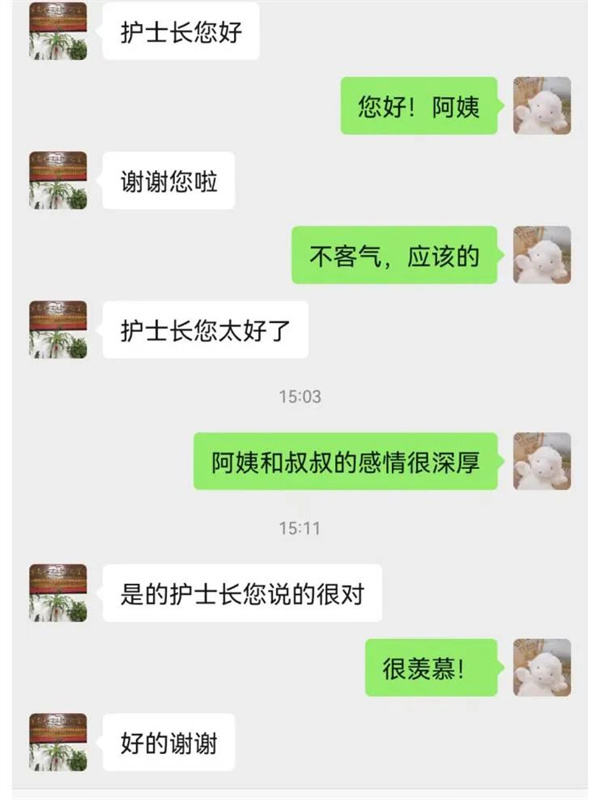Open the sheep avatar beside '阿姨和叔叔的感情很深厚'
This screenshot has height=800, width=600.
coord(541,461)
